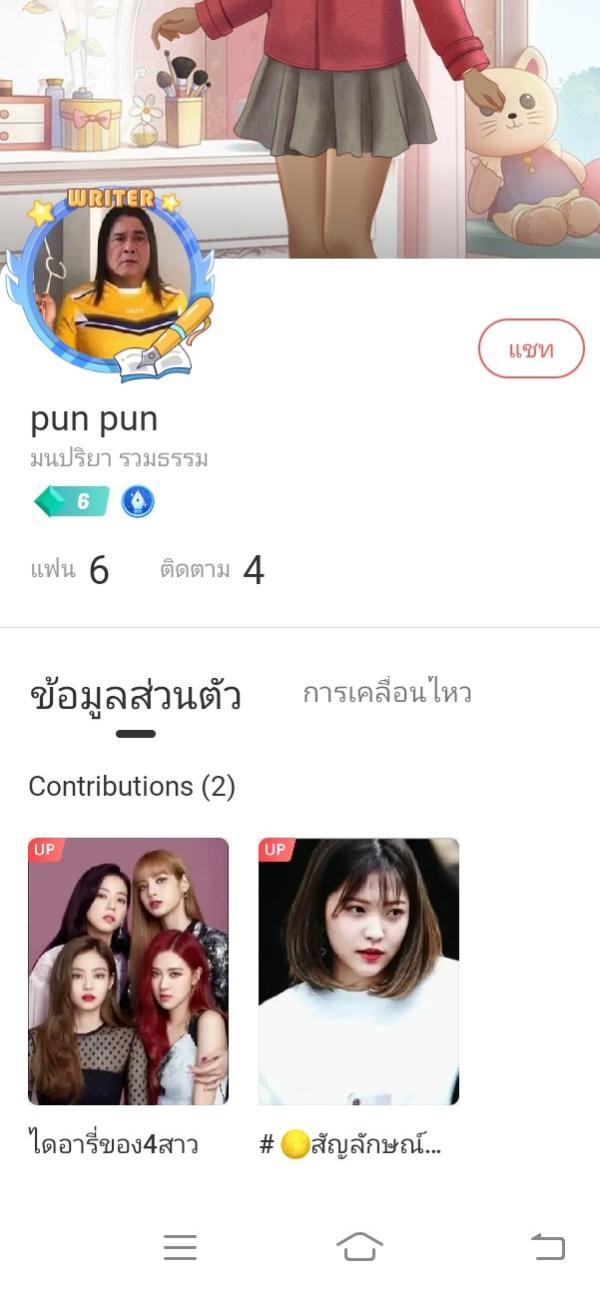Open the ไดอารี่ของ4สาว story card
Screen dimensions: 600x1289
point(128,970)
